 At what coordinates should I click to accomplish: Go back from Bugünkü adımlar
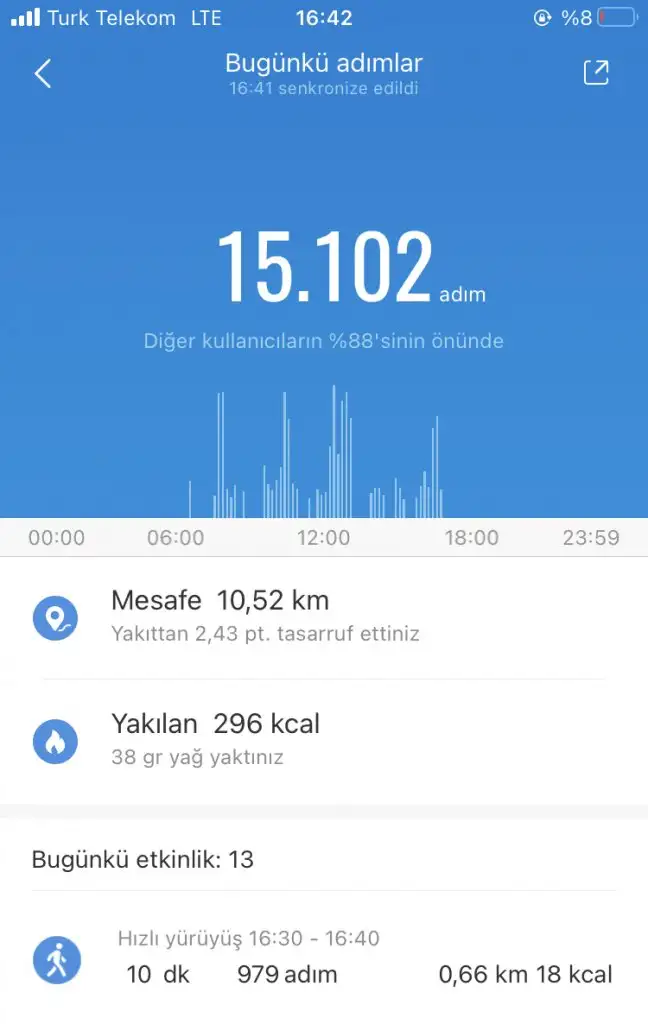[43, 73]
